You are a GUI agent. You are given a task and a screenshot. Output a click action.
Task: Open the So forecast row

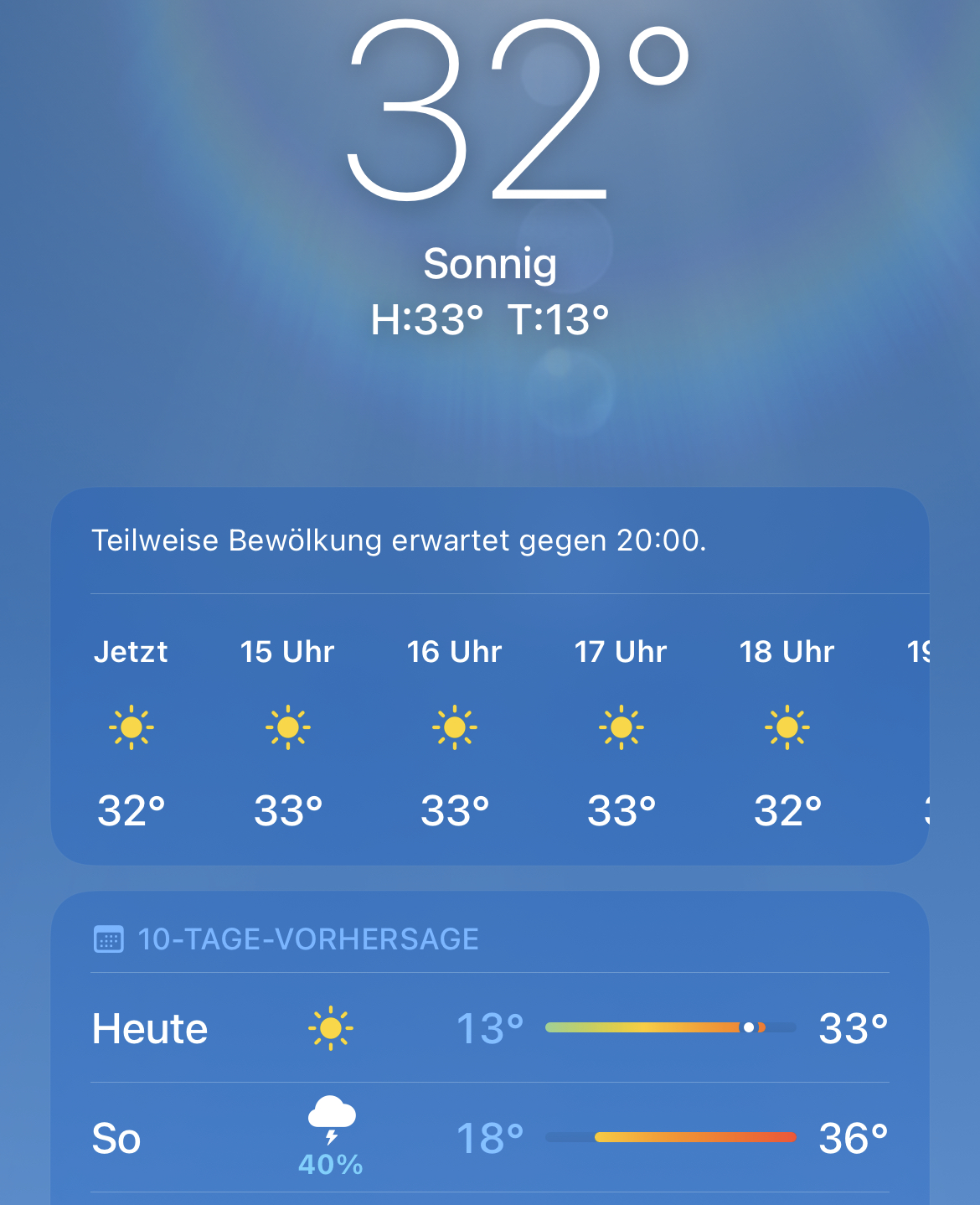coord(490,1138)
